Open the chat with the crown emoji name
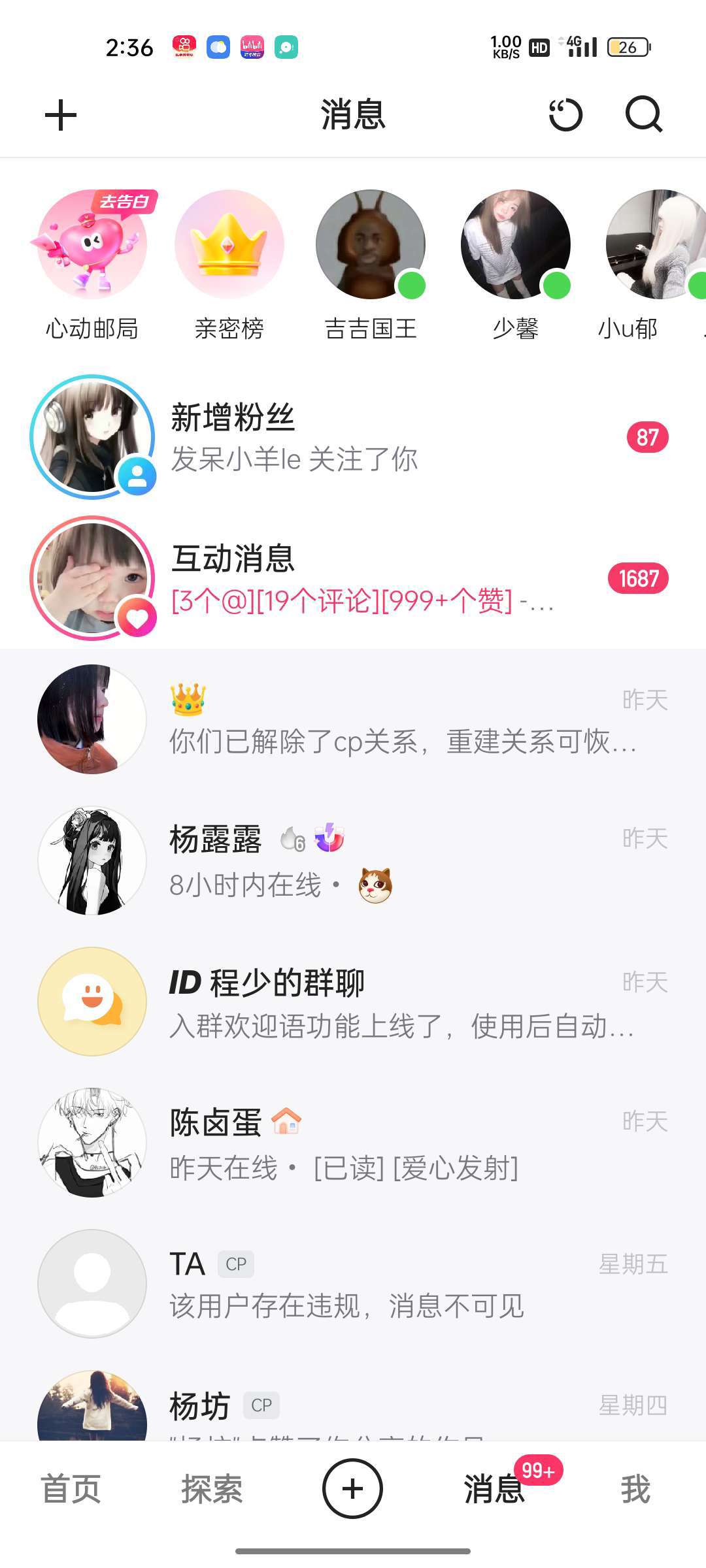706x1568 pixels. point(353,719)
